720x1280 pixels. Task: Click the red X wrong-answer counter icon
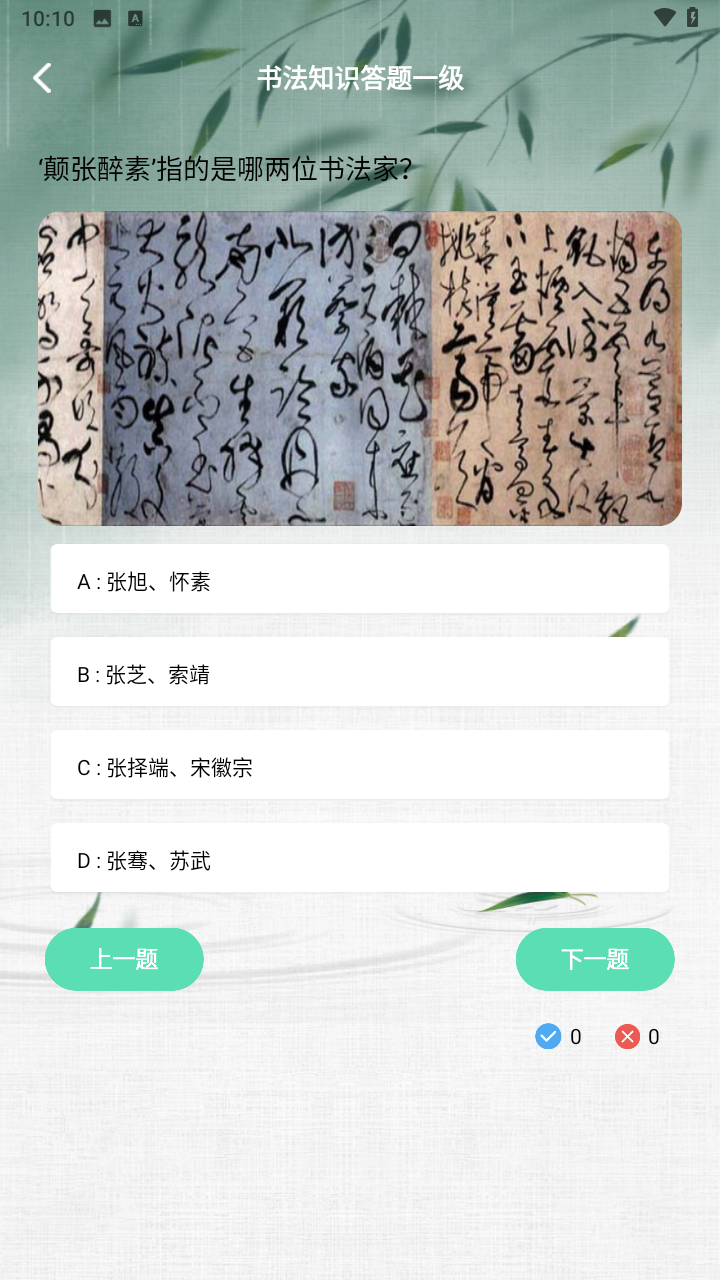click(628, 1037)
